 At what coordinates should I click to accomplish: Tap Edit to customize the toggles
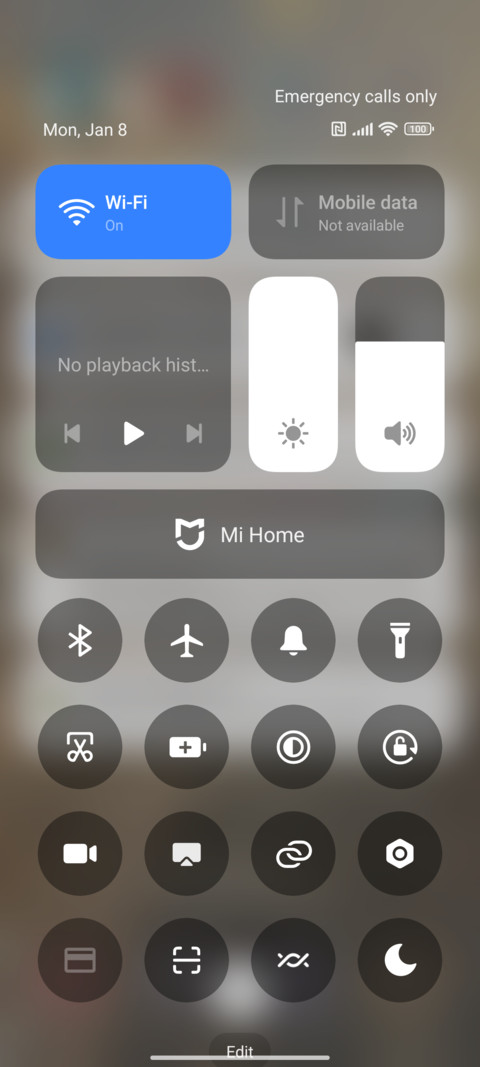tap(240, 1051)
